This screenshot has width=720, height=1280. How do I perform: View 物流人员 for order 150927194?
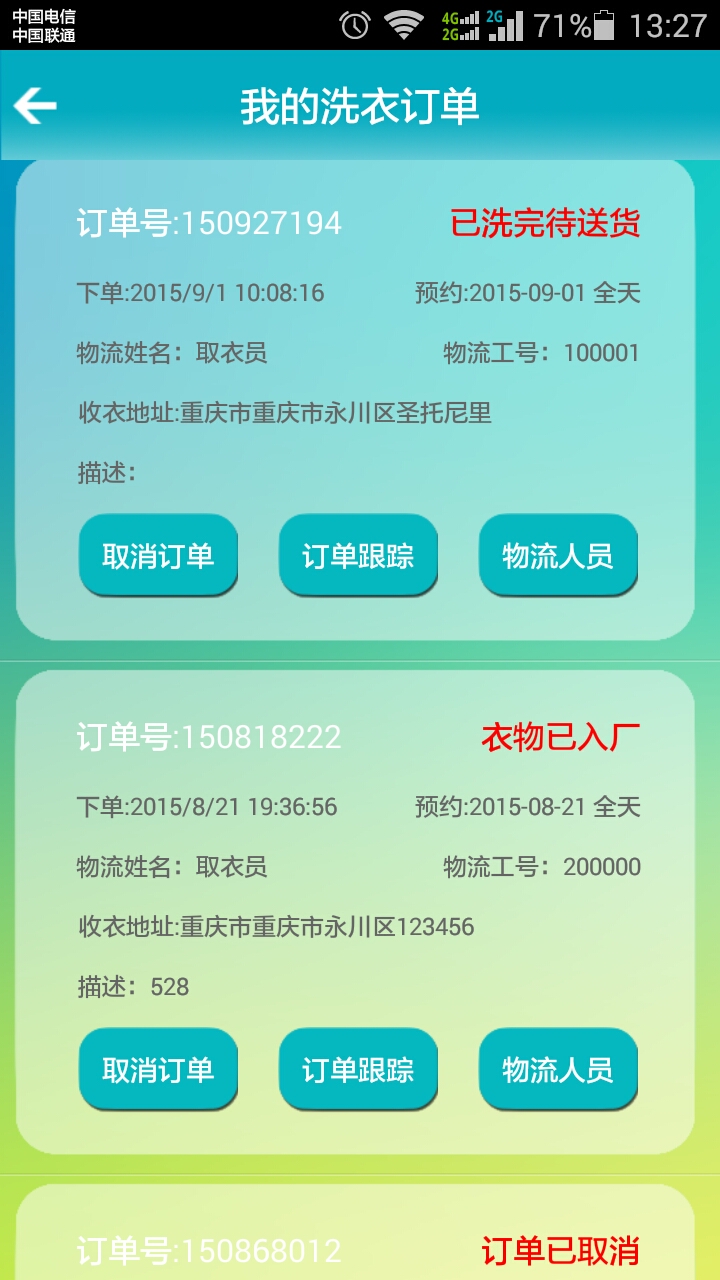[x=557, y=554]
